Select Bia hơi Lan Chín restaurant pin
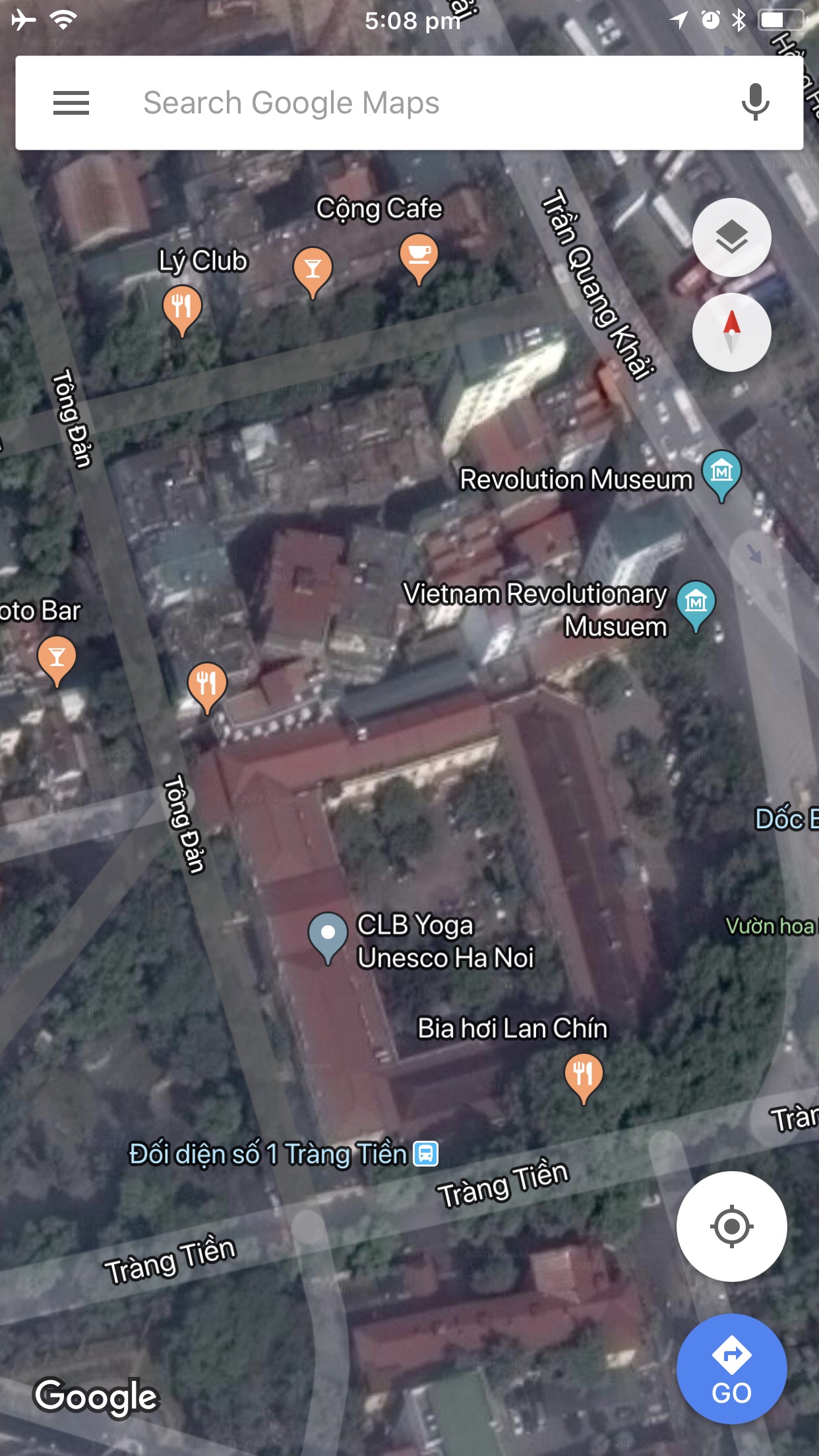This screenshot has width=819, height=1456. pos(584,1076)
